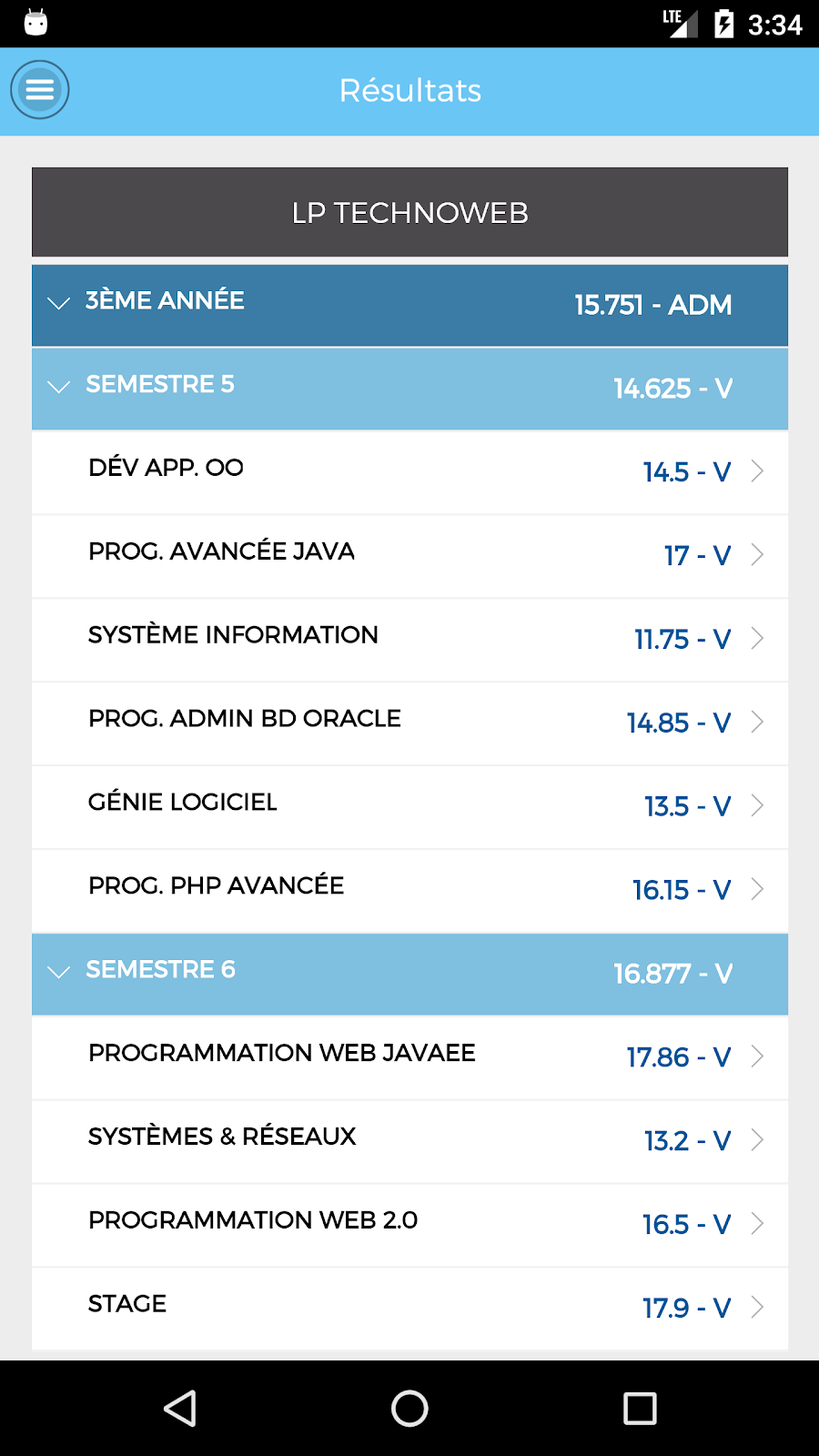
Task: Open the Stage result row
Action: point(409,1309)
